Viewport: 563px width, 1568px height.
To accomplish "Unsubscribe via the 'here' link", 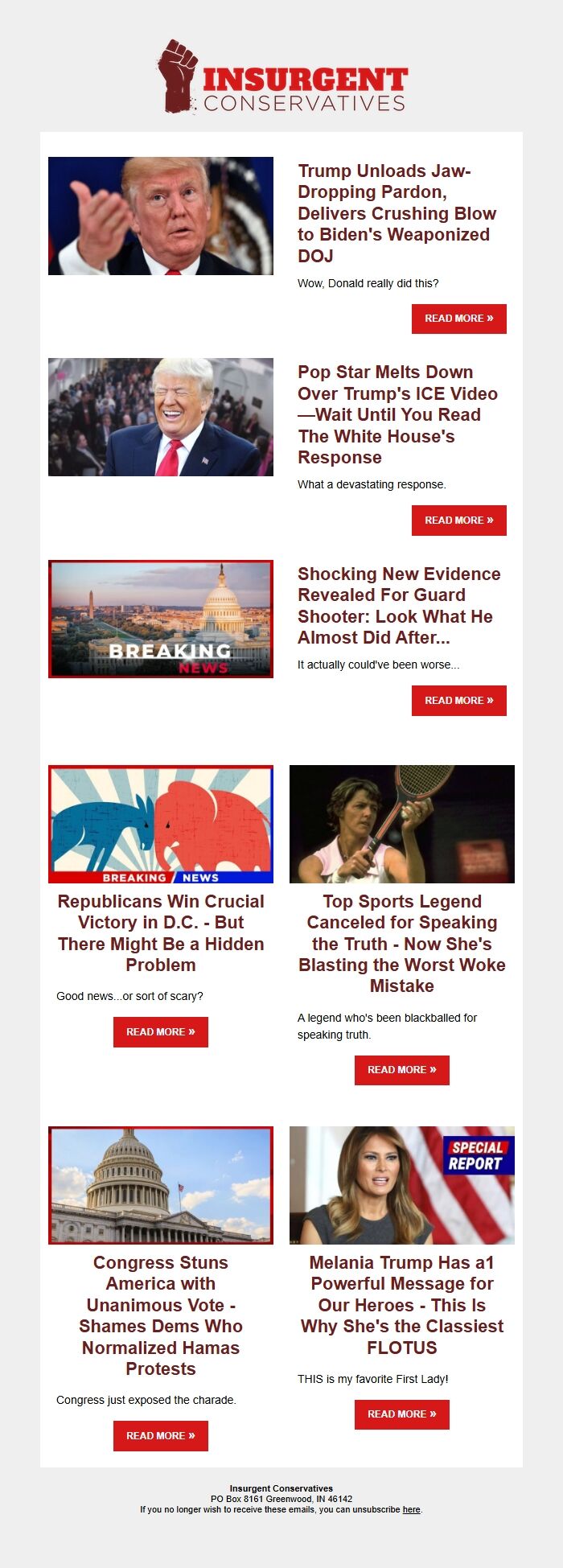I will (411, 1509).
